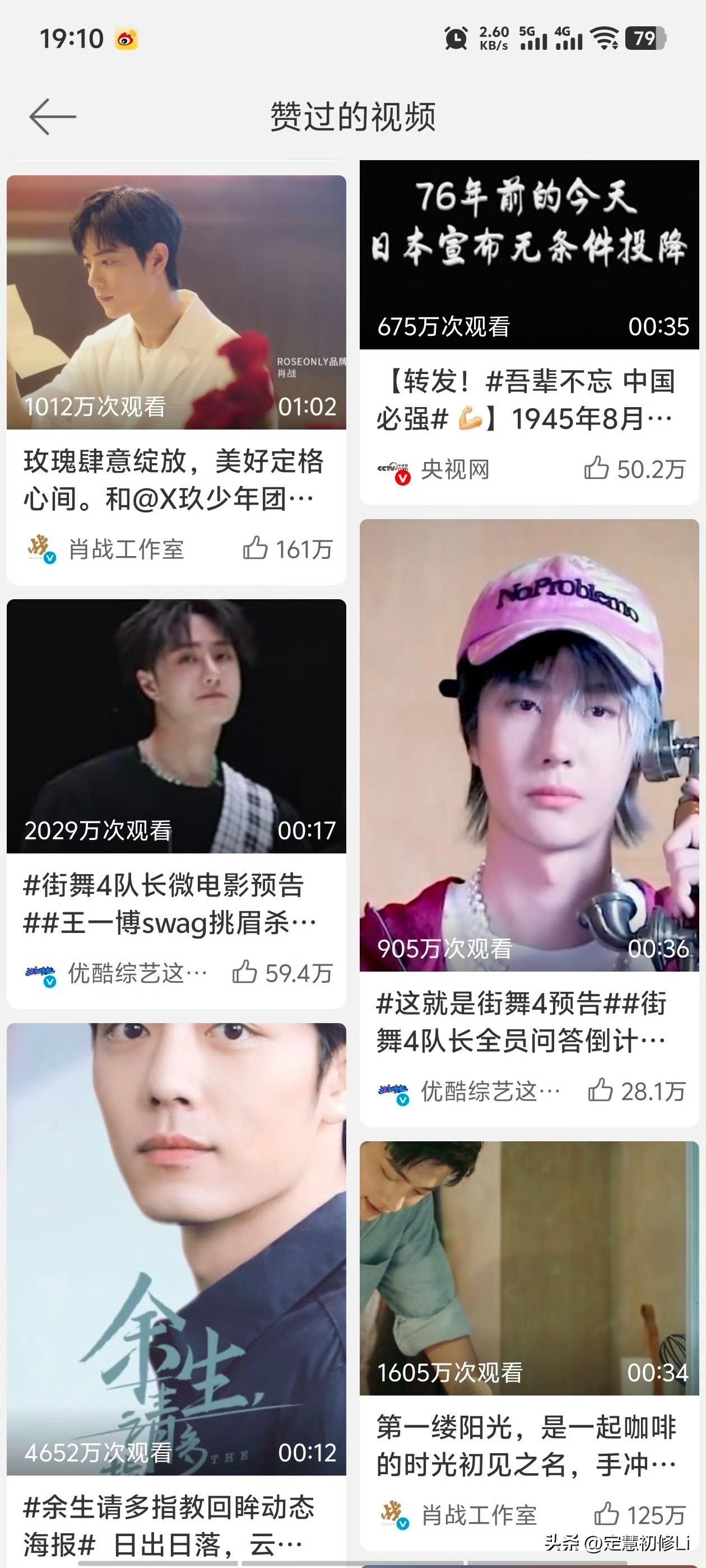Like the 玫瑰肆意绽放 video with 161万 likes

coord(256,548)
